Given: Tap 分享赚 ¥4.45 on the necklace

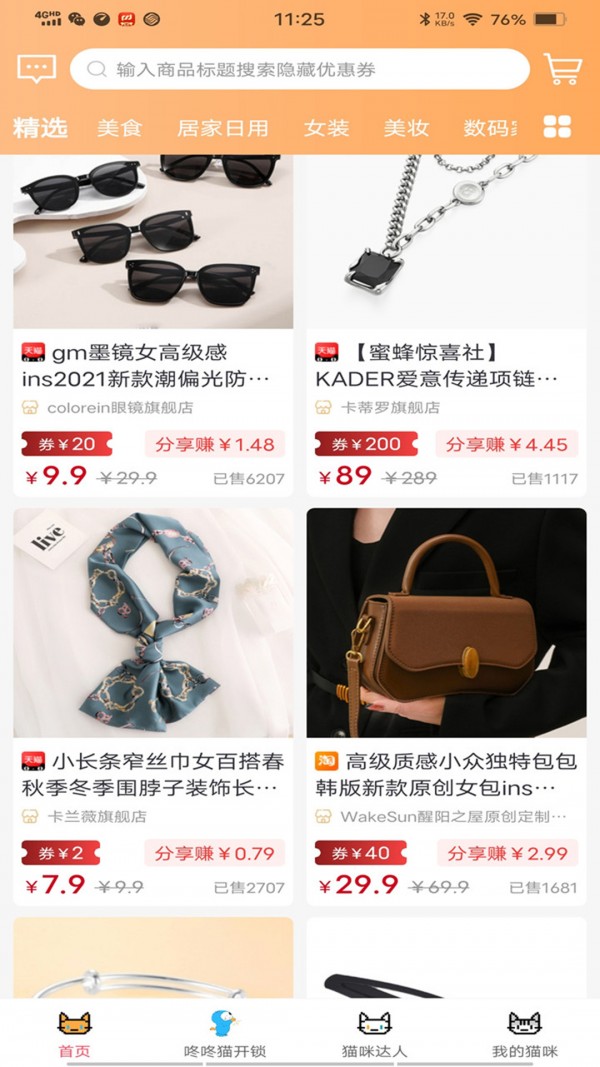Looking at the screenshot, I should (x=507, y=444).
